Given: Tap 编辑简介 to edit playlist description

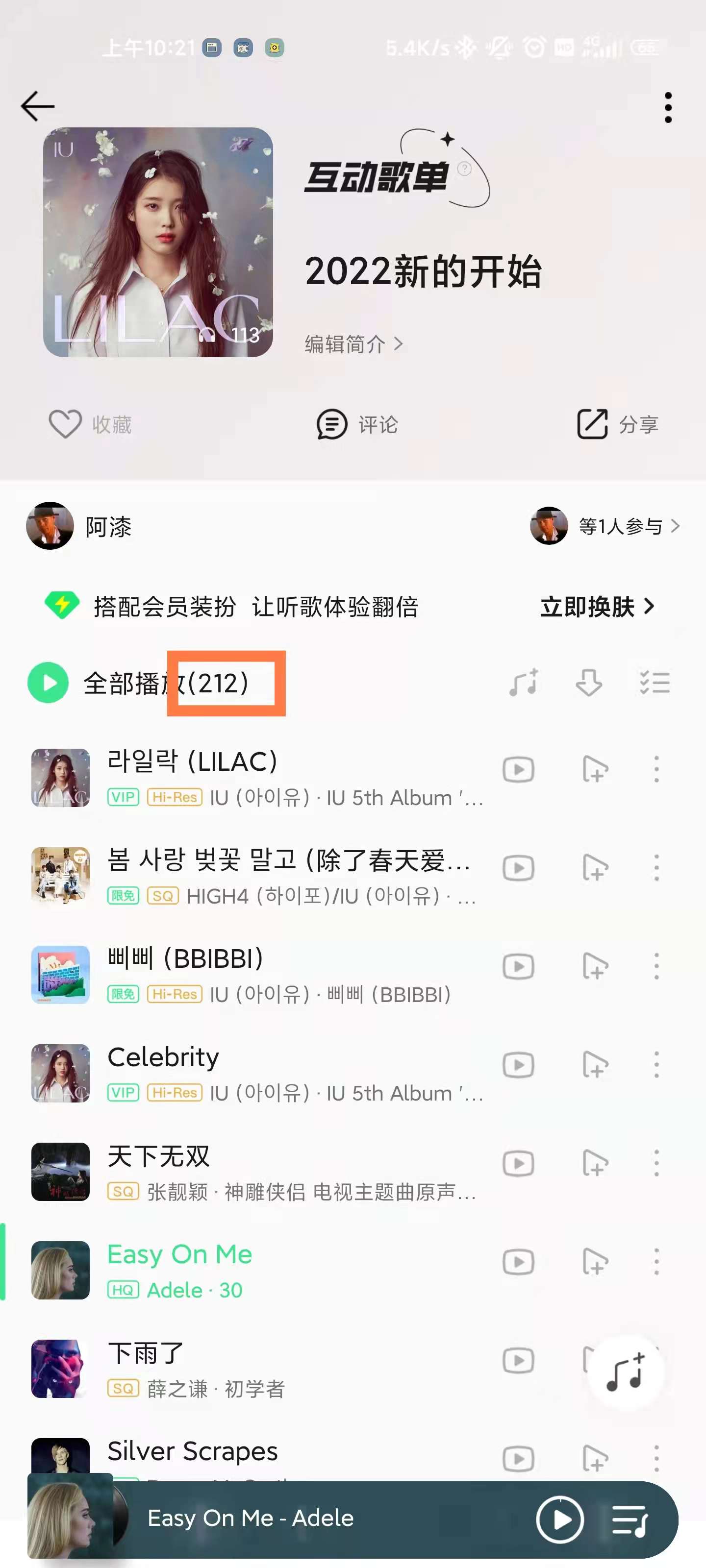Looking at the screenshot, I should (x=353, y=344).
